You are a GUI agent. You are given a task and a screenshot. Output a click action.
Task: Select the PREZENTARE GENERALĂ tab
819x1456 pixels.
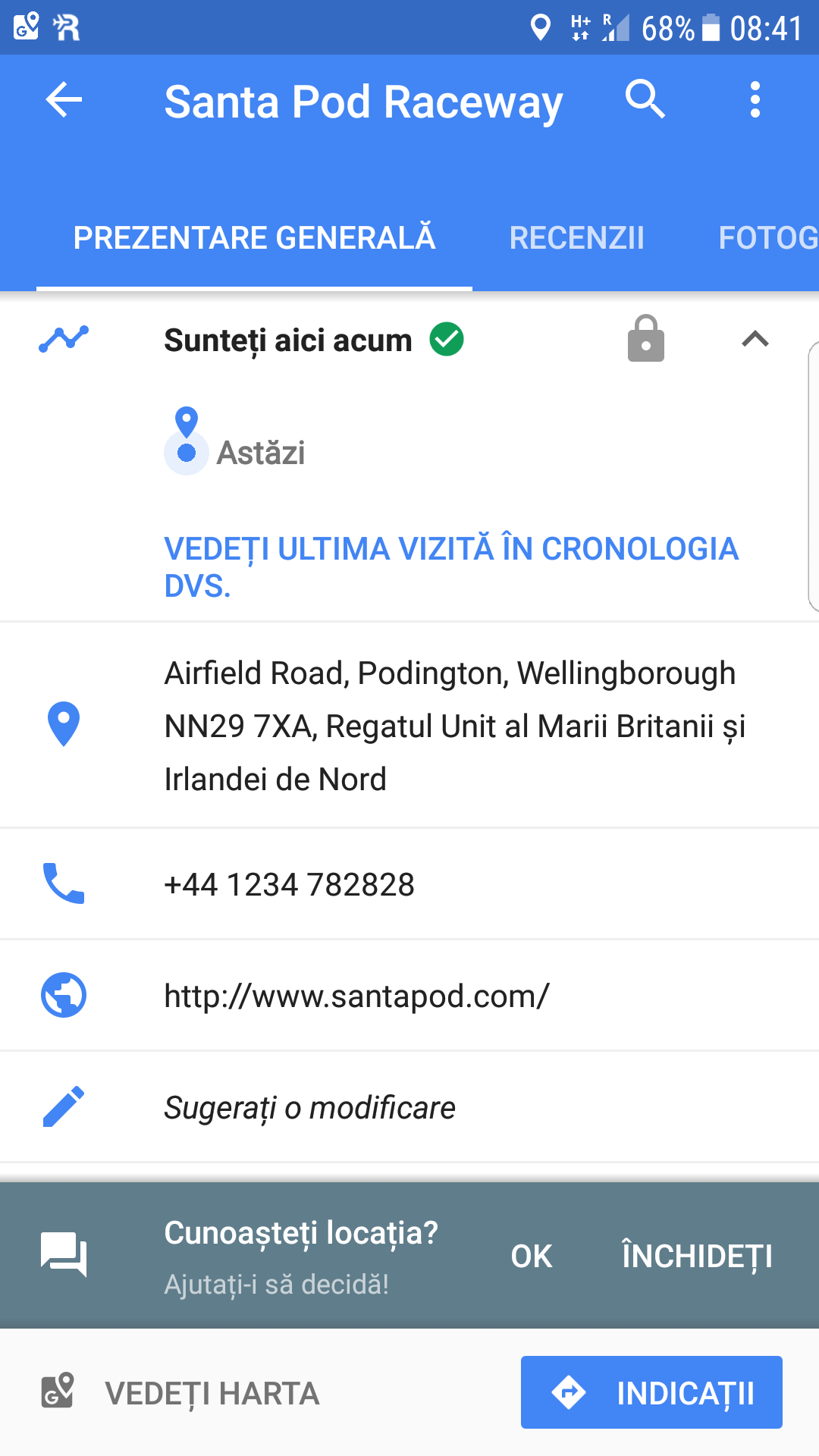click(x=254, y=238)
